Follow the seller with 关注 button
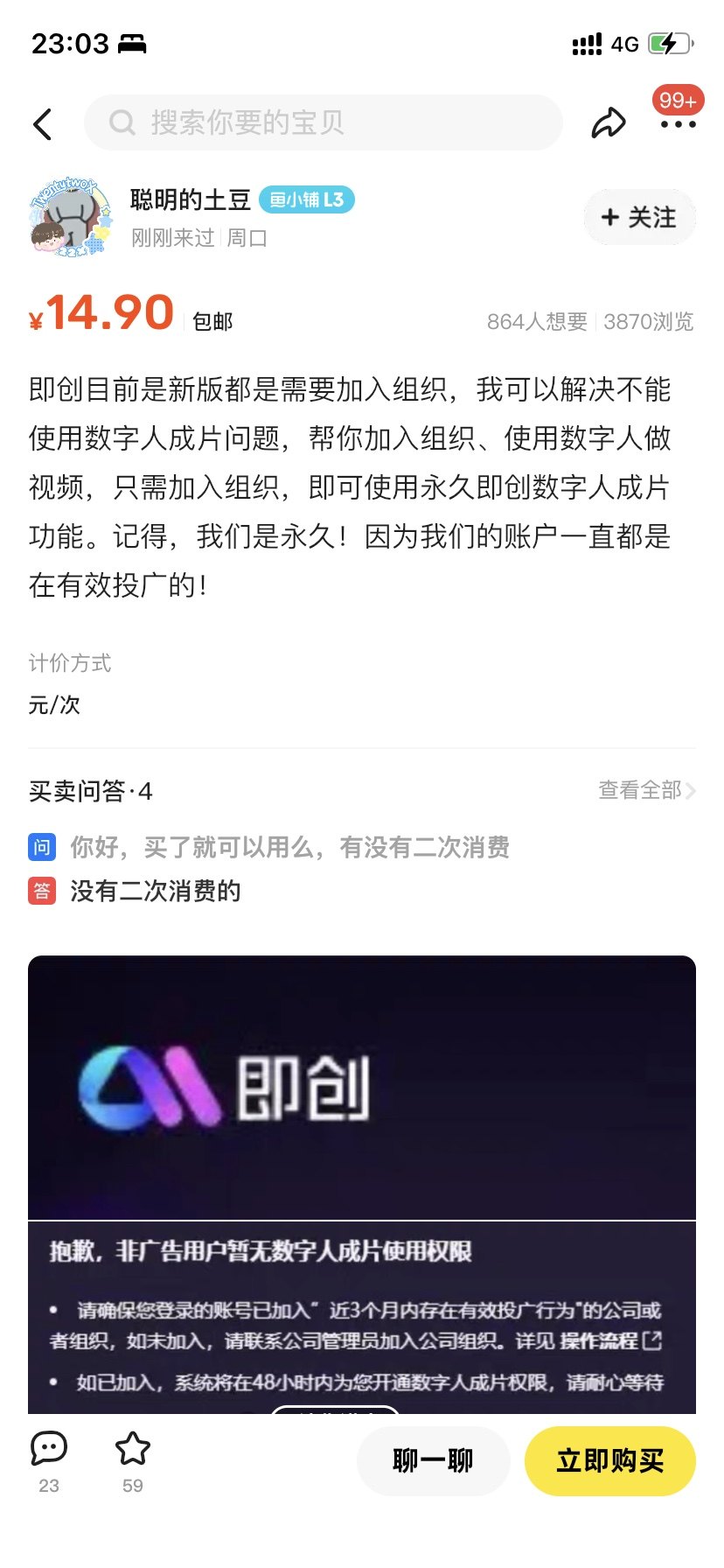Image resolution: width=724 pixels, height=1568 pixels. pos(639,217)
